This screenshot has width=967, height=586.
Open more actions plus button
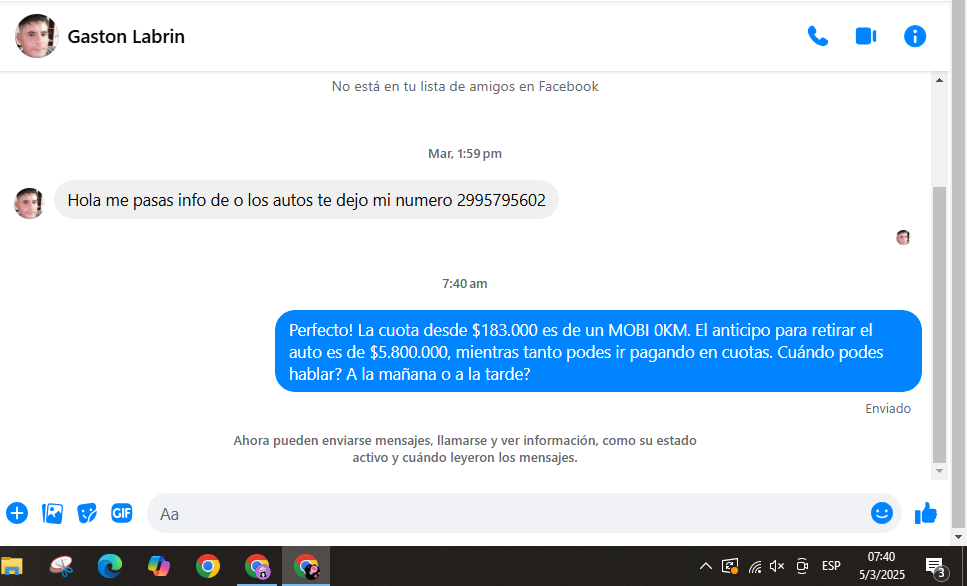coord(17,513)
